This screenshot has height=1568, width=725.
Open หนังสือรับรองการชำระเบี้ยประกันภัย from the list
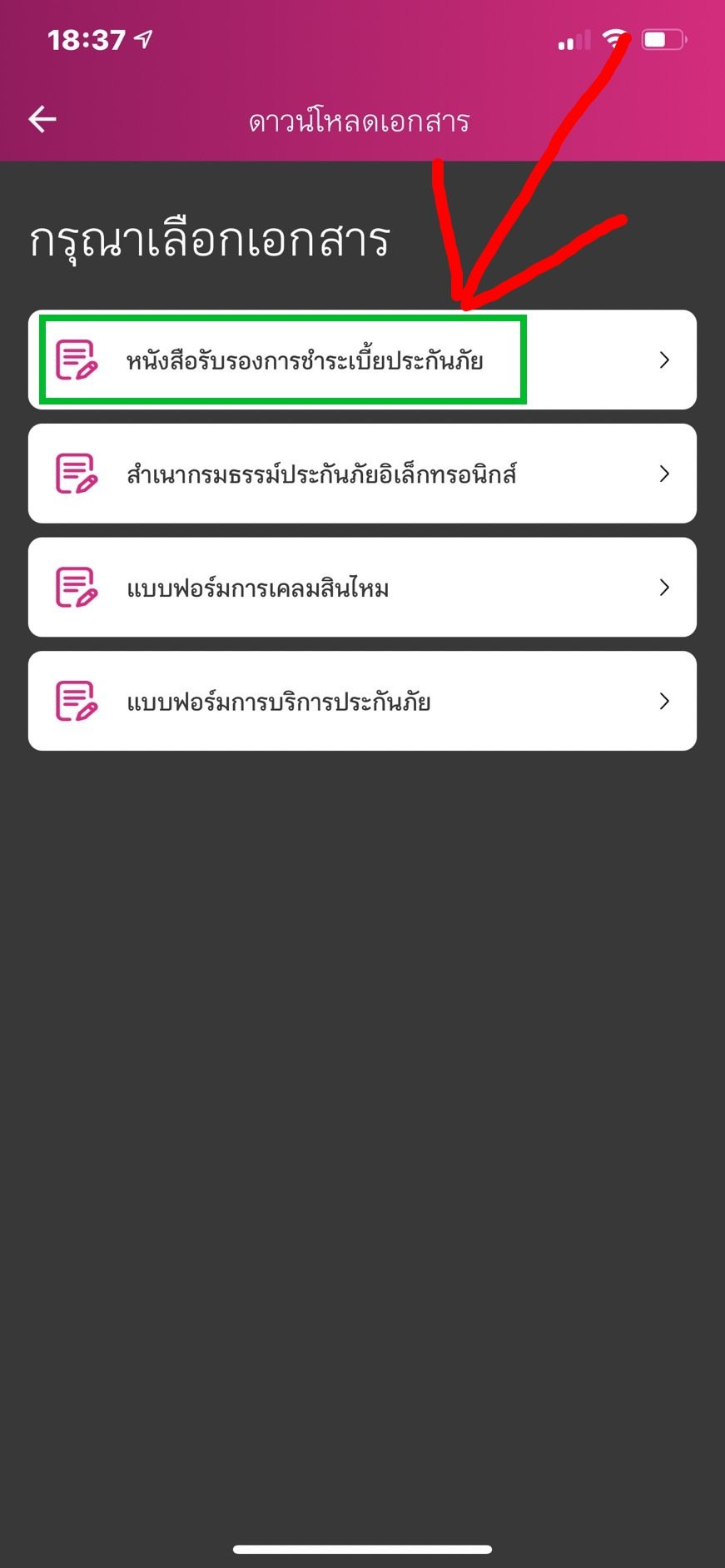[308, 359]
